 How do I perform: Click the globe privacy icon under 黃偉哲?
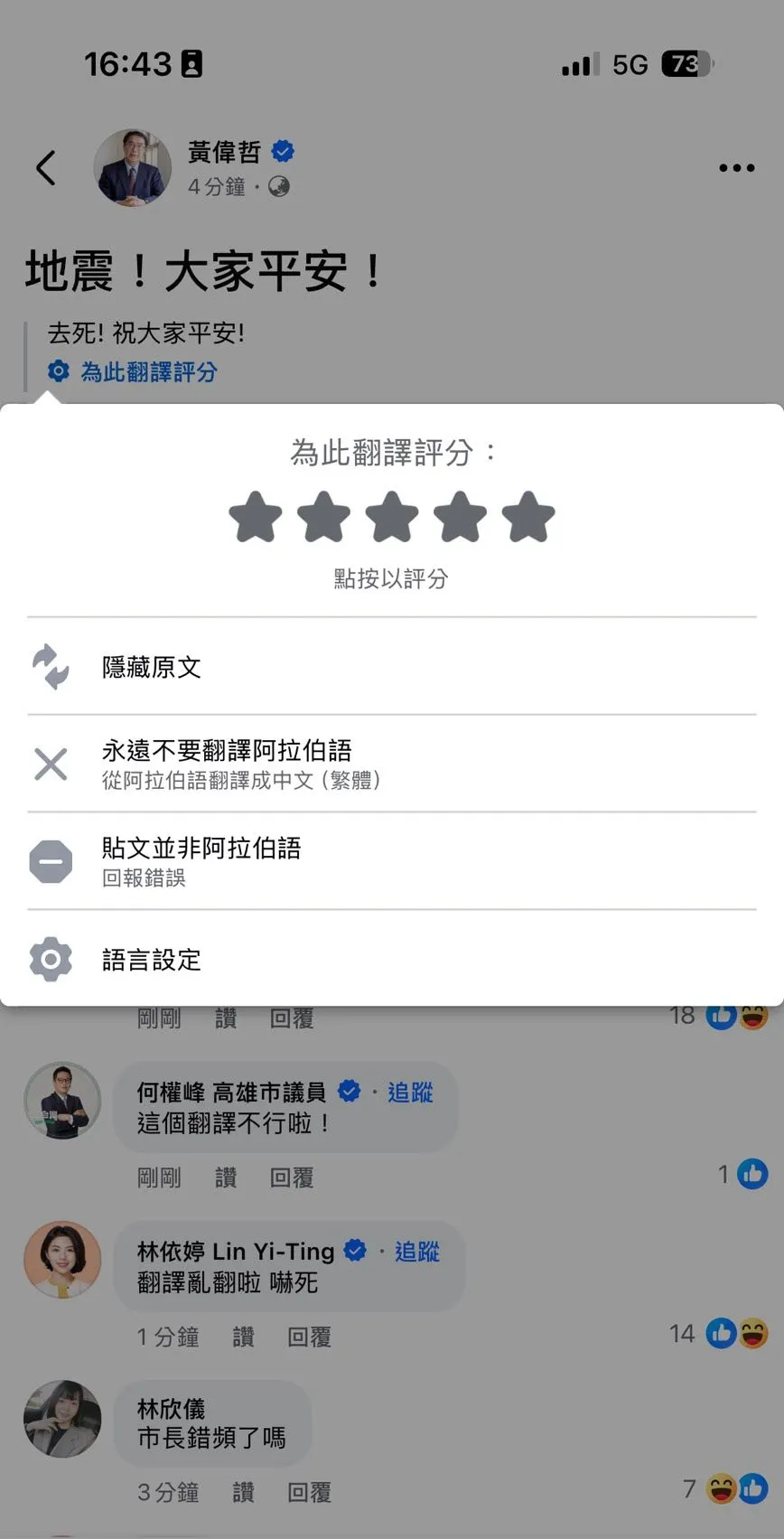[x=278, y=187]
